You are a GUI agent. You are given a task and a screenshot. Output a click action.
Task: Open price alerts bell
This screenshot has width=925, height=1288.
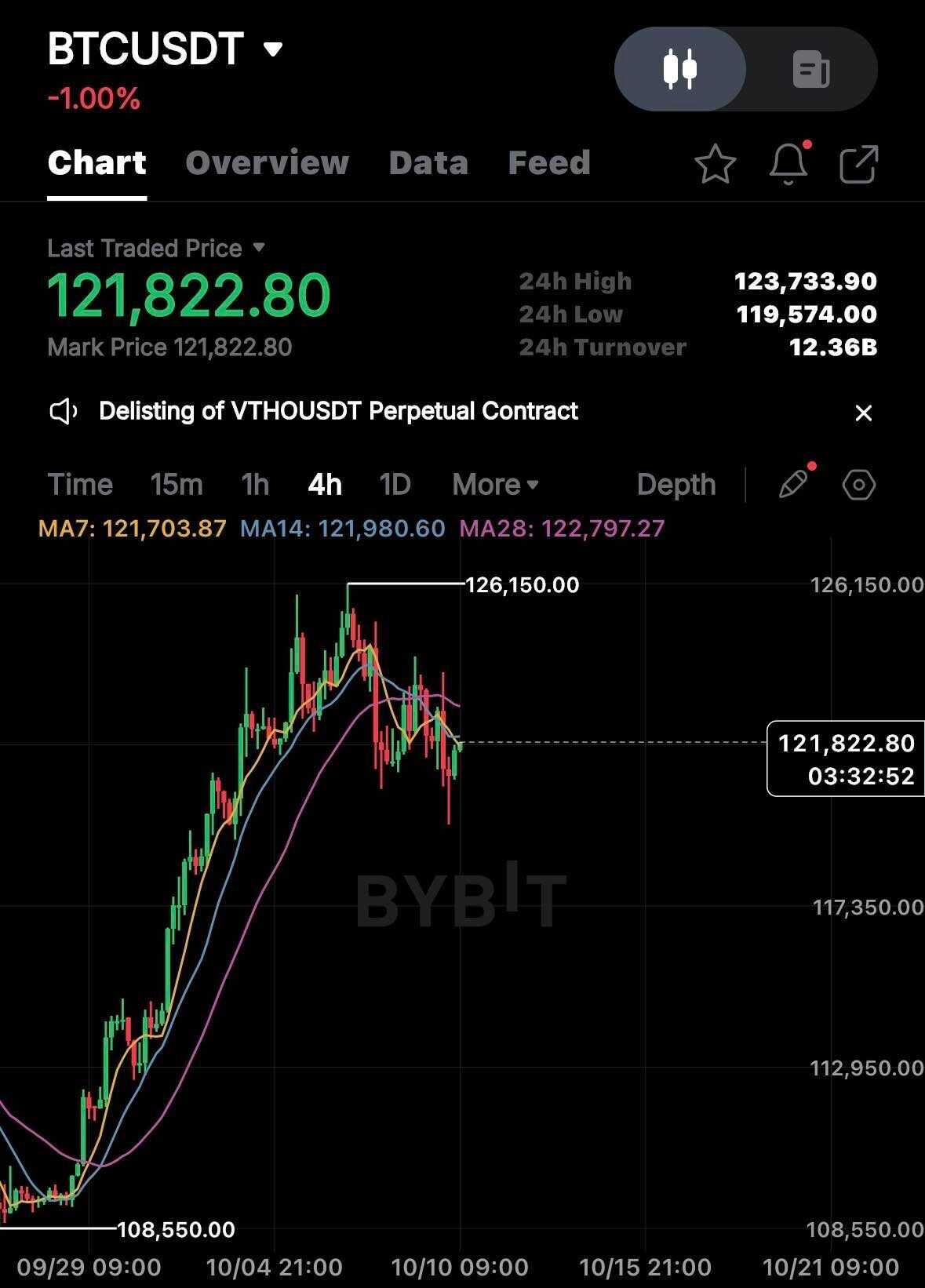pyautogui.click(x=788, y=165)
